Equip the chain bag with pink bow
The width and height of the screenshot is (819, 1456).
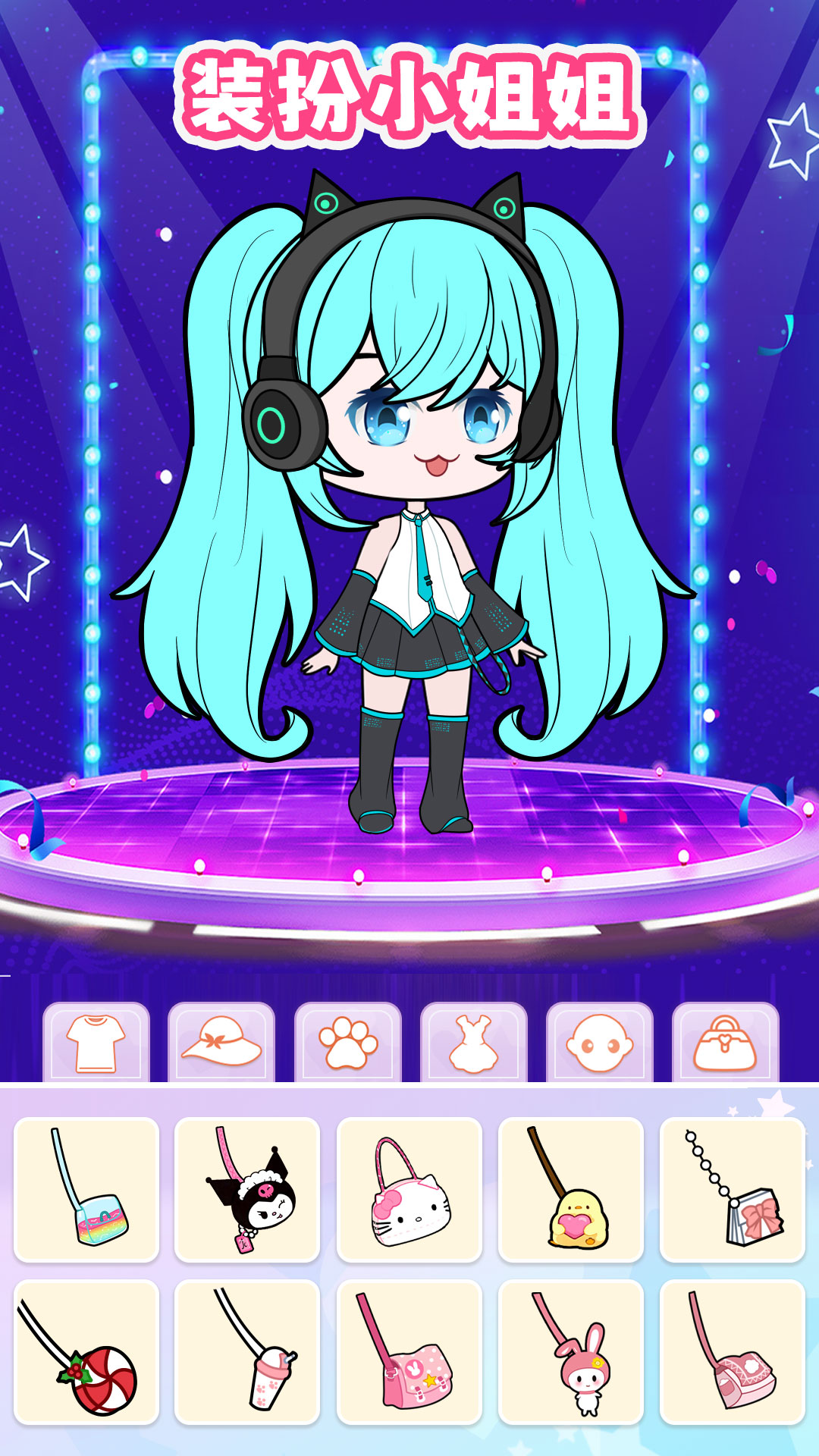click(733, 1189)
